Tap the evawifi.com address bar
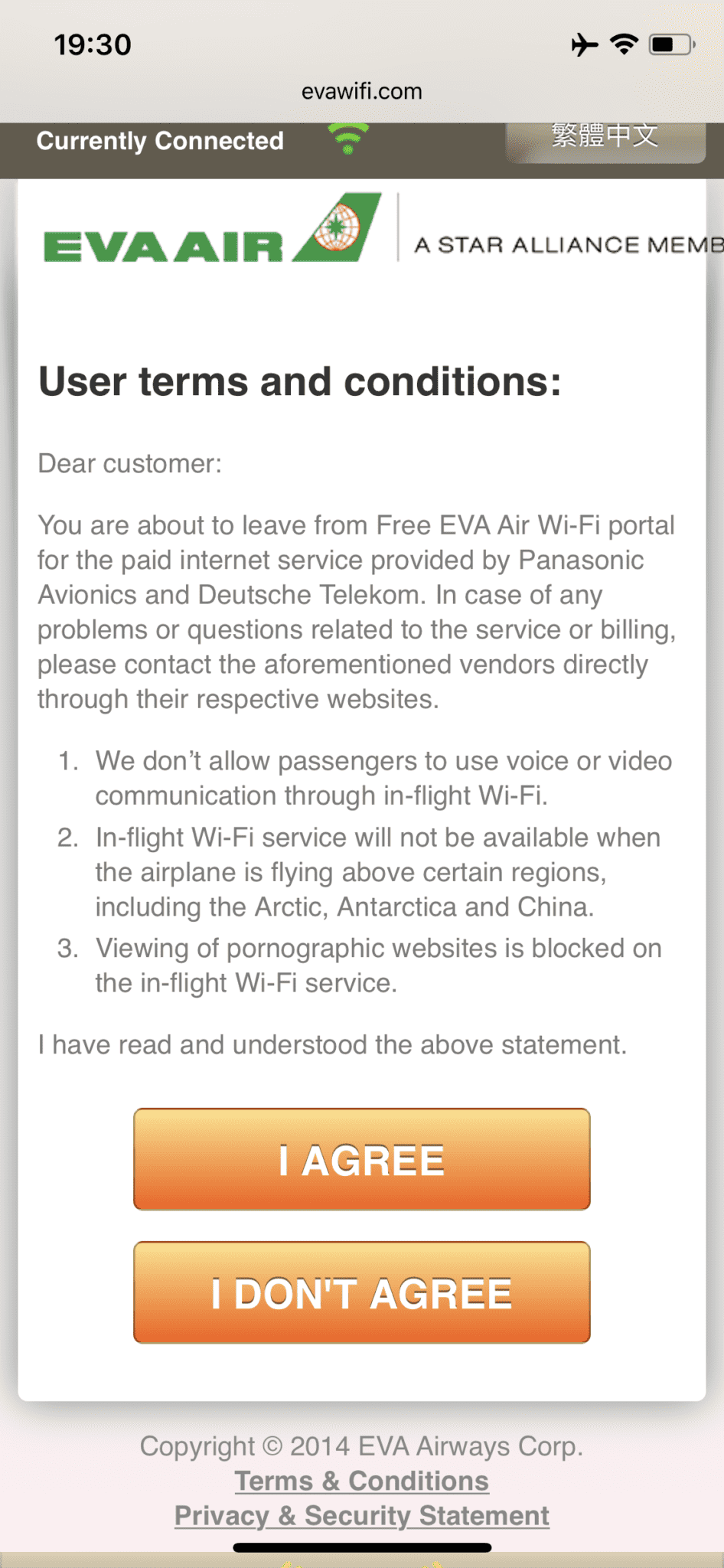This screenshot has width=724, height=1568. pos(362,92)
